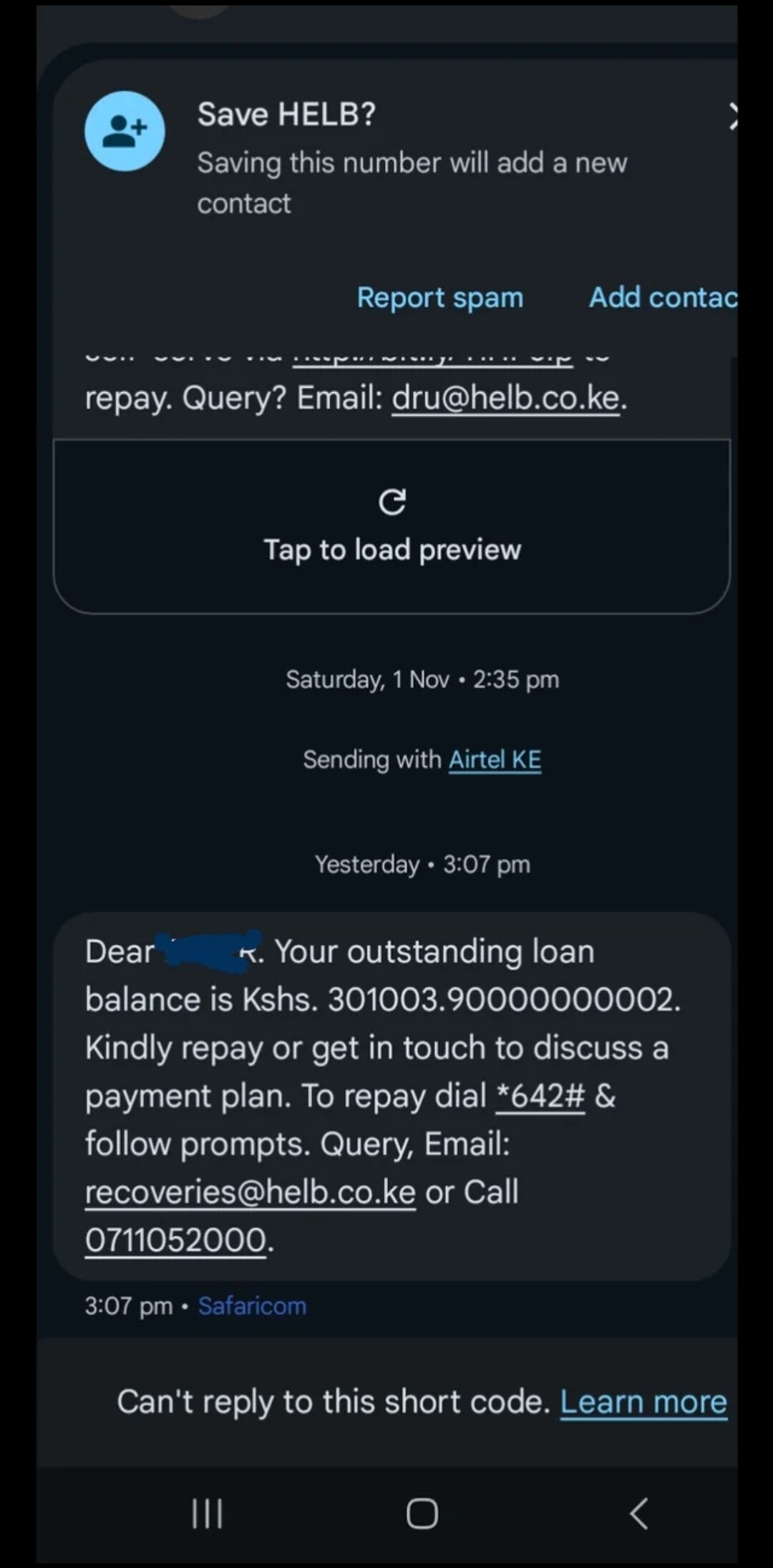Go back using the system back button
773x1568 pixels.
(x=638, y=1514)
